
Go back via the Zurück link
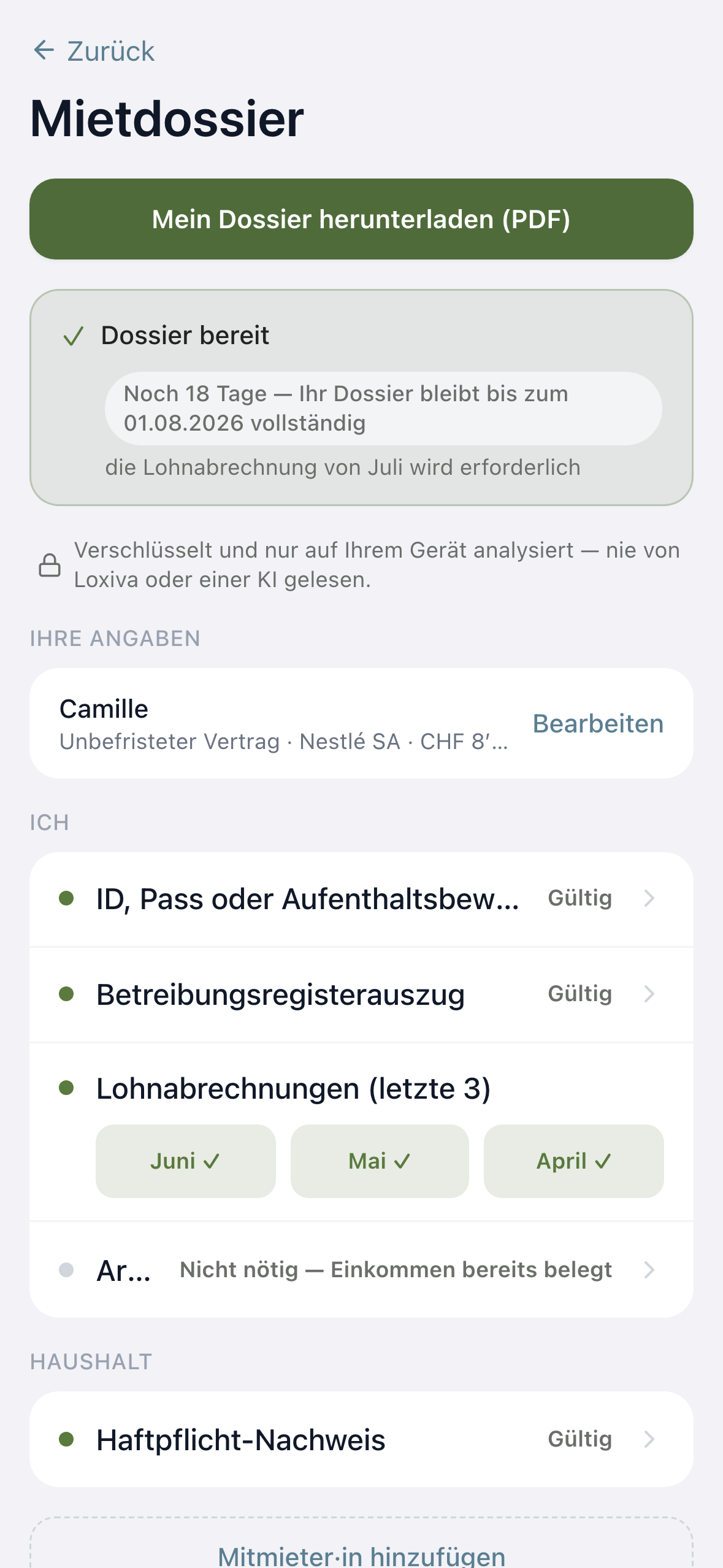click(93, 51)
